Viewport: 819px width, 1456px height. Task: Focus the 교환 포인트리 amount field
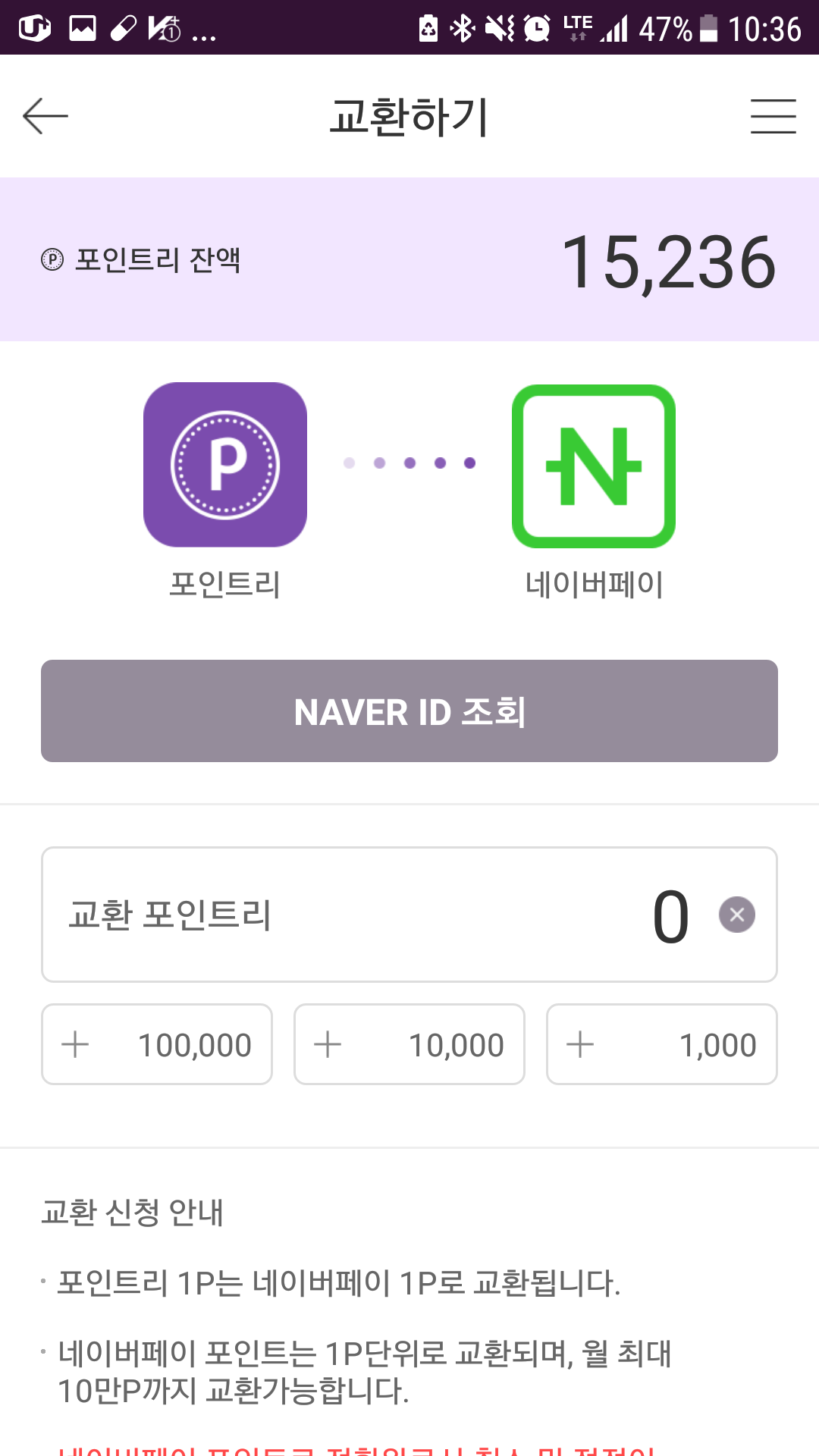click(x=409, y=915)
